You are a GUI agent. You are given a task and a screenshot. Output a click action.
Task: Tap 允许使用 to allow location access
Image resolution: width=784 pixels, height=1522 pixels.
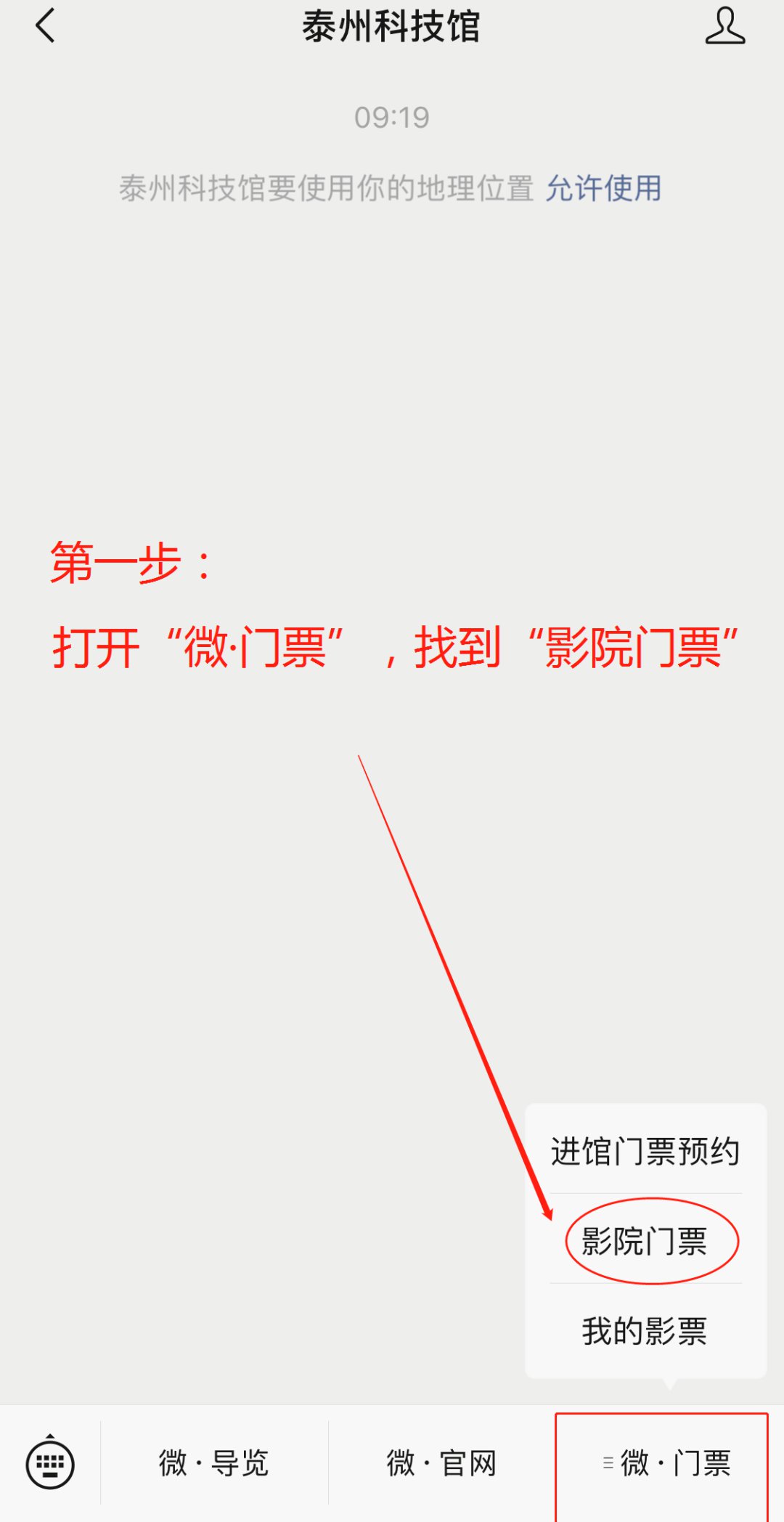(603, 188)
